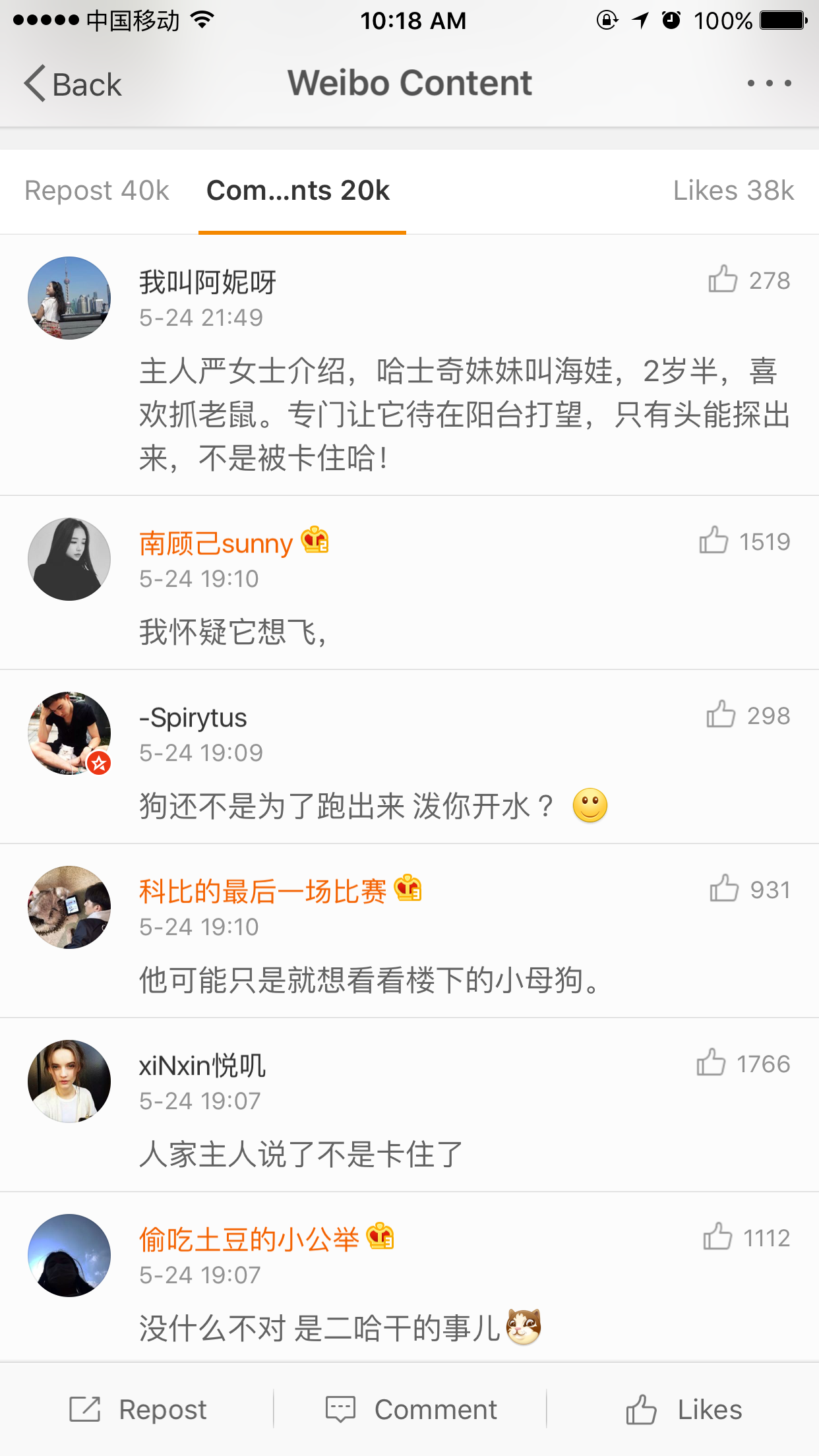Repost this Weibo from the bottom bar

[x=138, y=1410]
